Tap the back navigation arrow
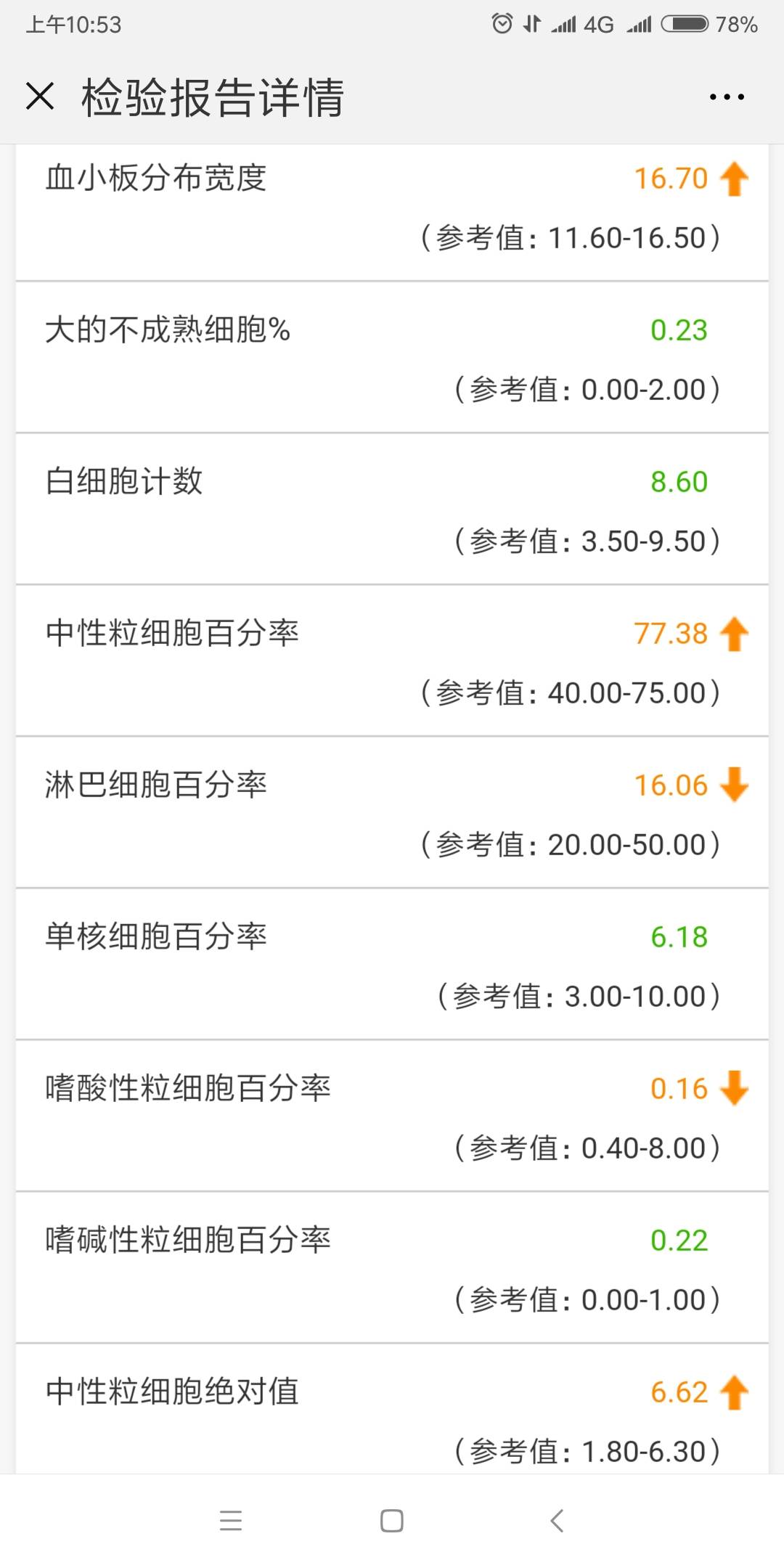The width and height of the screenshot is (784, 1568). pyautogui.click(x=555, y=1522)
